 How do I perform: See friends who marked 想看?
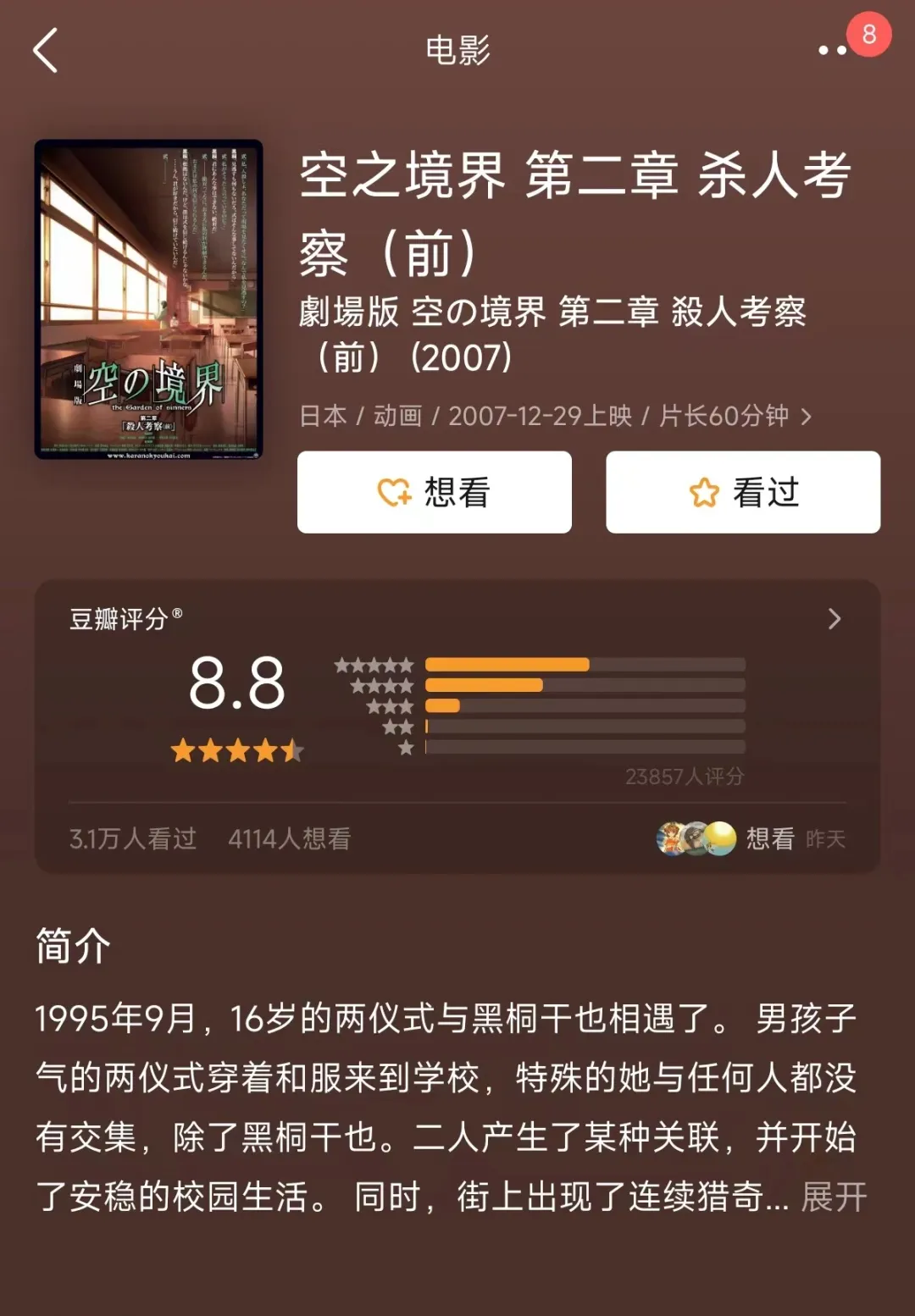click(750, 838)
